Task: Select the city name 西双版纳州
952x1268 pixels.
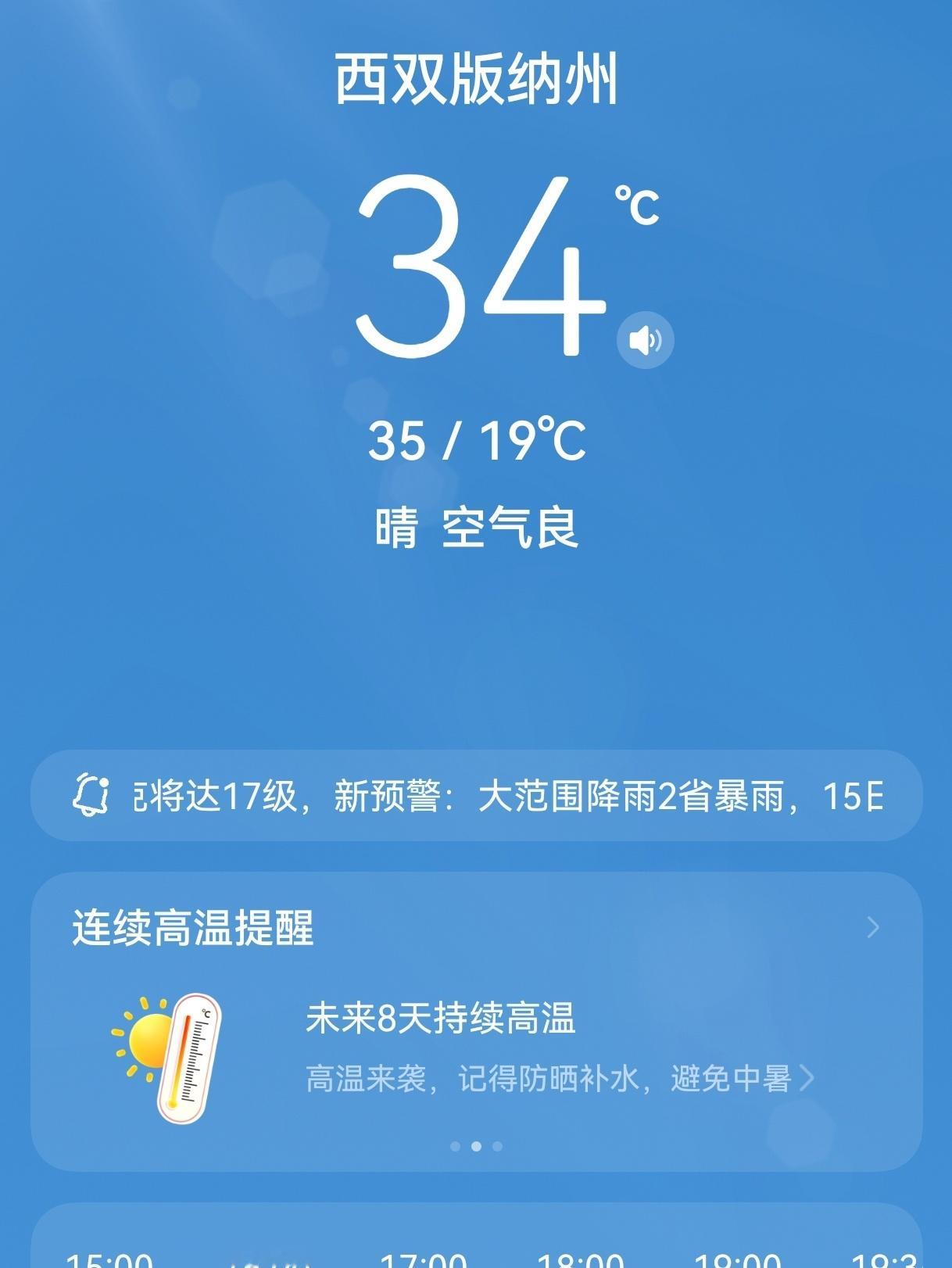Action: pyautogui.click(x=476, y=78)
